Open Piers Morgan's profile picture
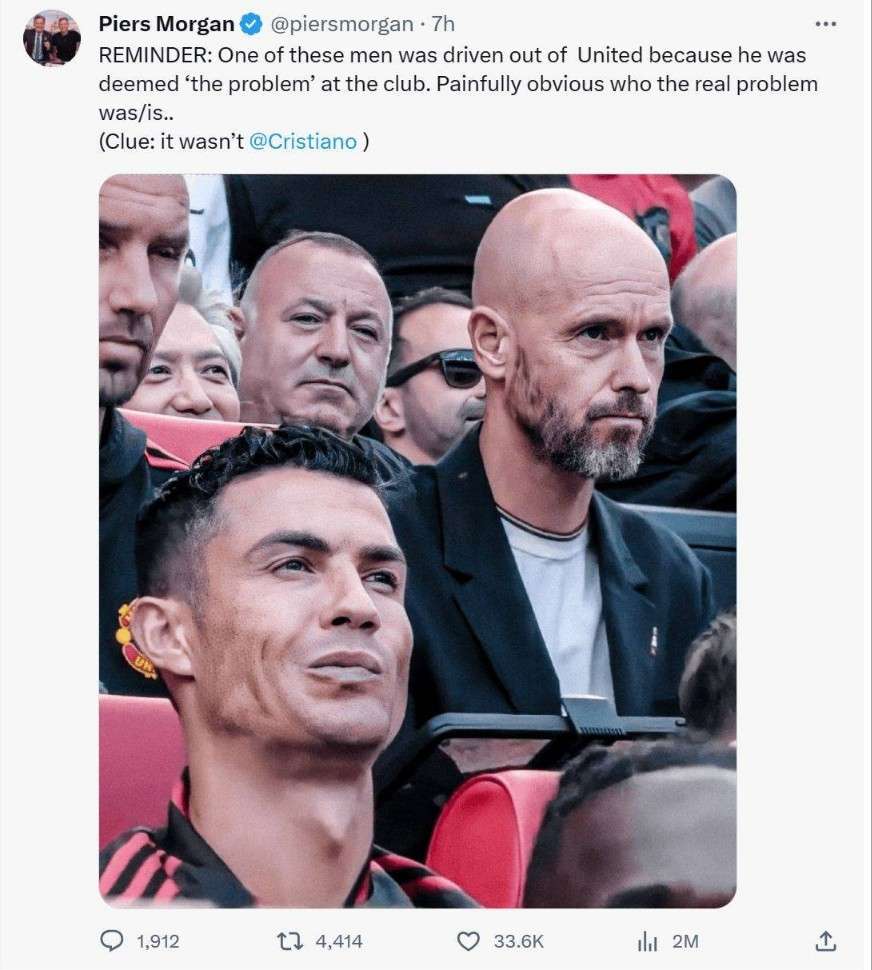The image size is (872, 970). (52, 38)
